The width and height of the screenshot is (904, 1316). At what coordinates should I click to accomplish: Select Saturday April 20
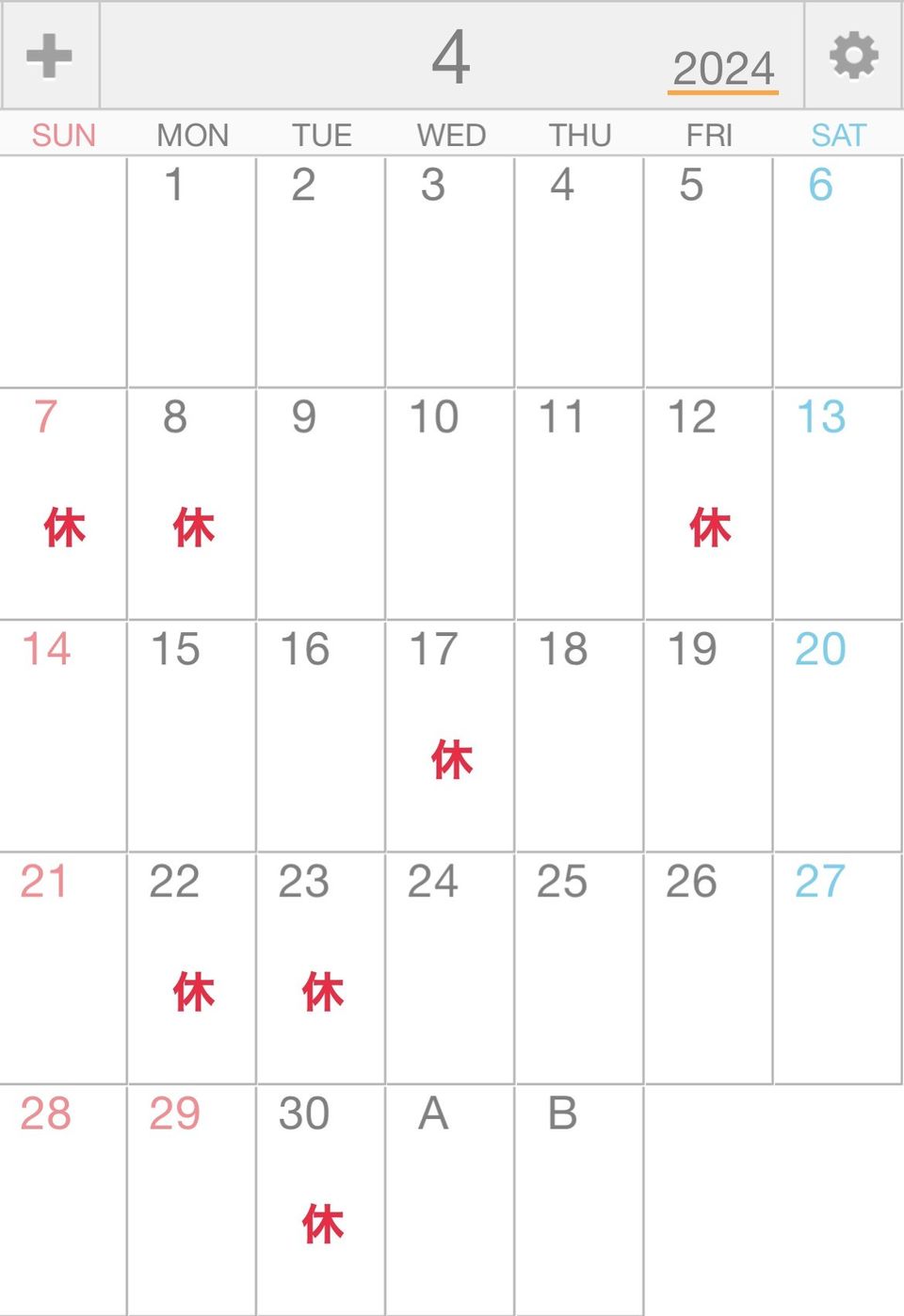click(x=837, y=736)
